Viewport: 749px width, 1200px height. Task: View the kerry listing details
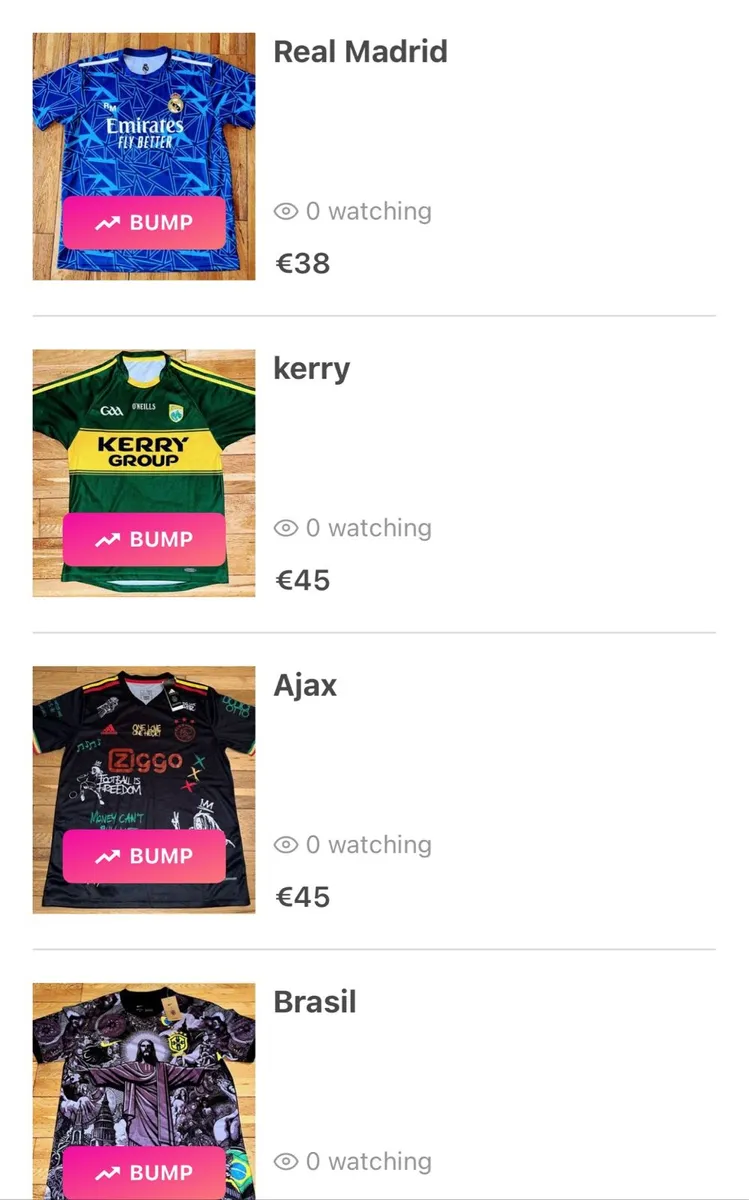click(x=312, y=369)
